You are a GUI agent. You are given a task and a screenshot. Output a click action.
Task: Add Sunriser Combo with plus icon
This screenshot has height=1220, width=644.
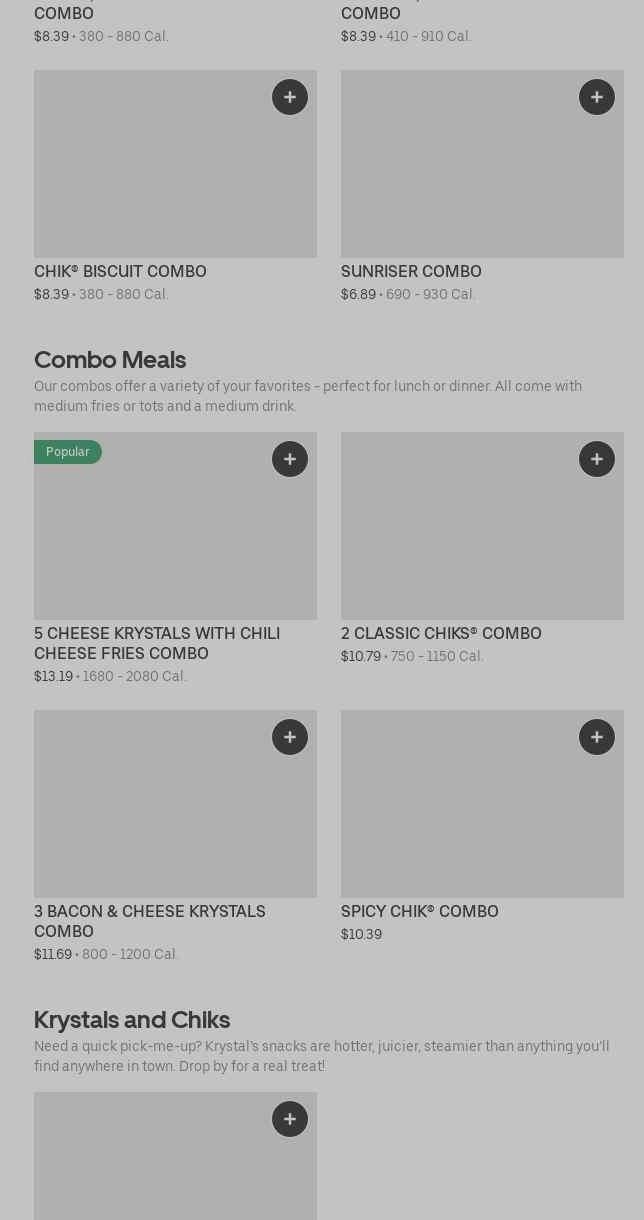click(x=597, y=97)
